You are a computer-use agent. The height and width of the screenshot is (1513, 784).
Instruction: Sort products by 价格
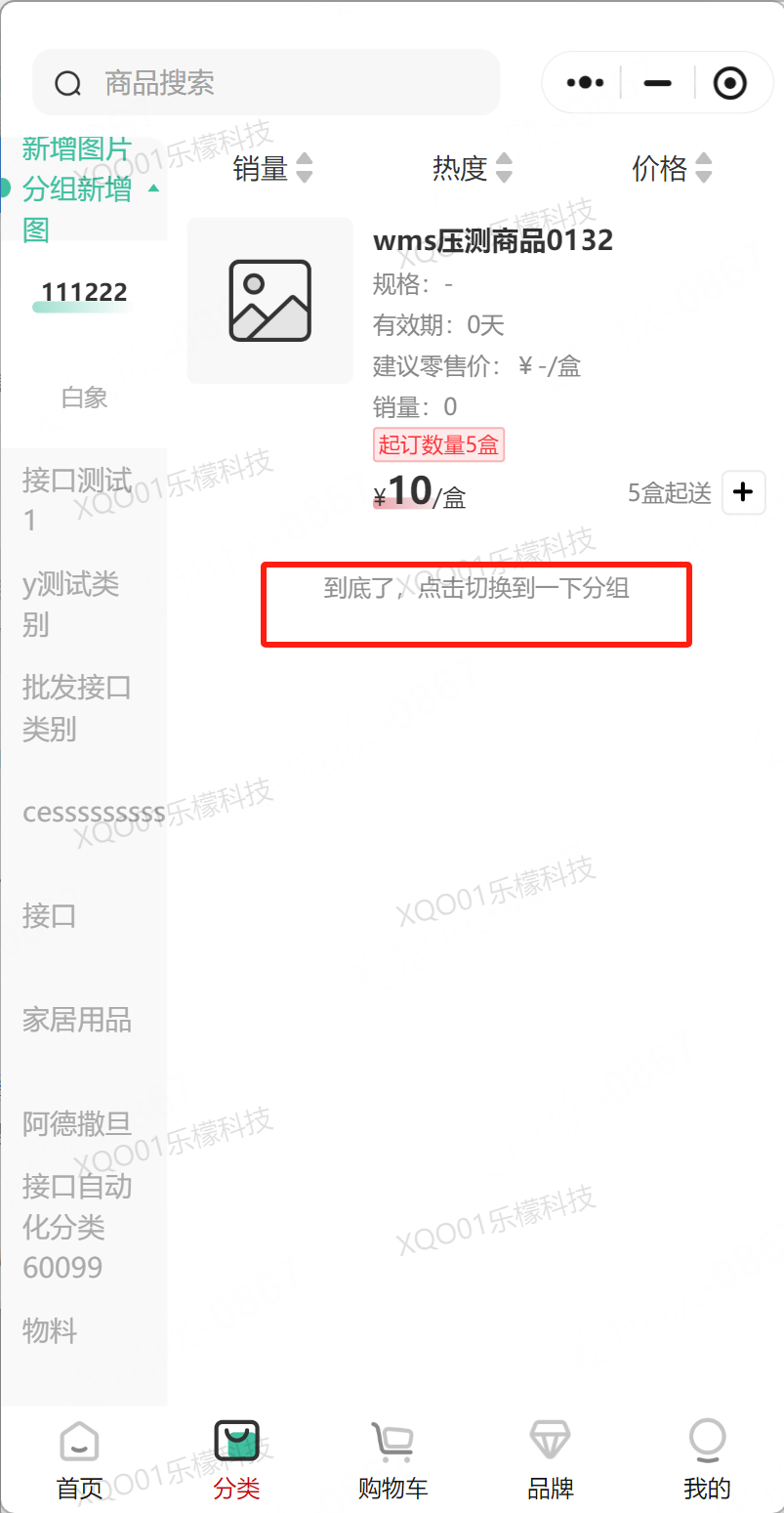coord(672,168)
